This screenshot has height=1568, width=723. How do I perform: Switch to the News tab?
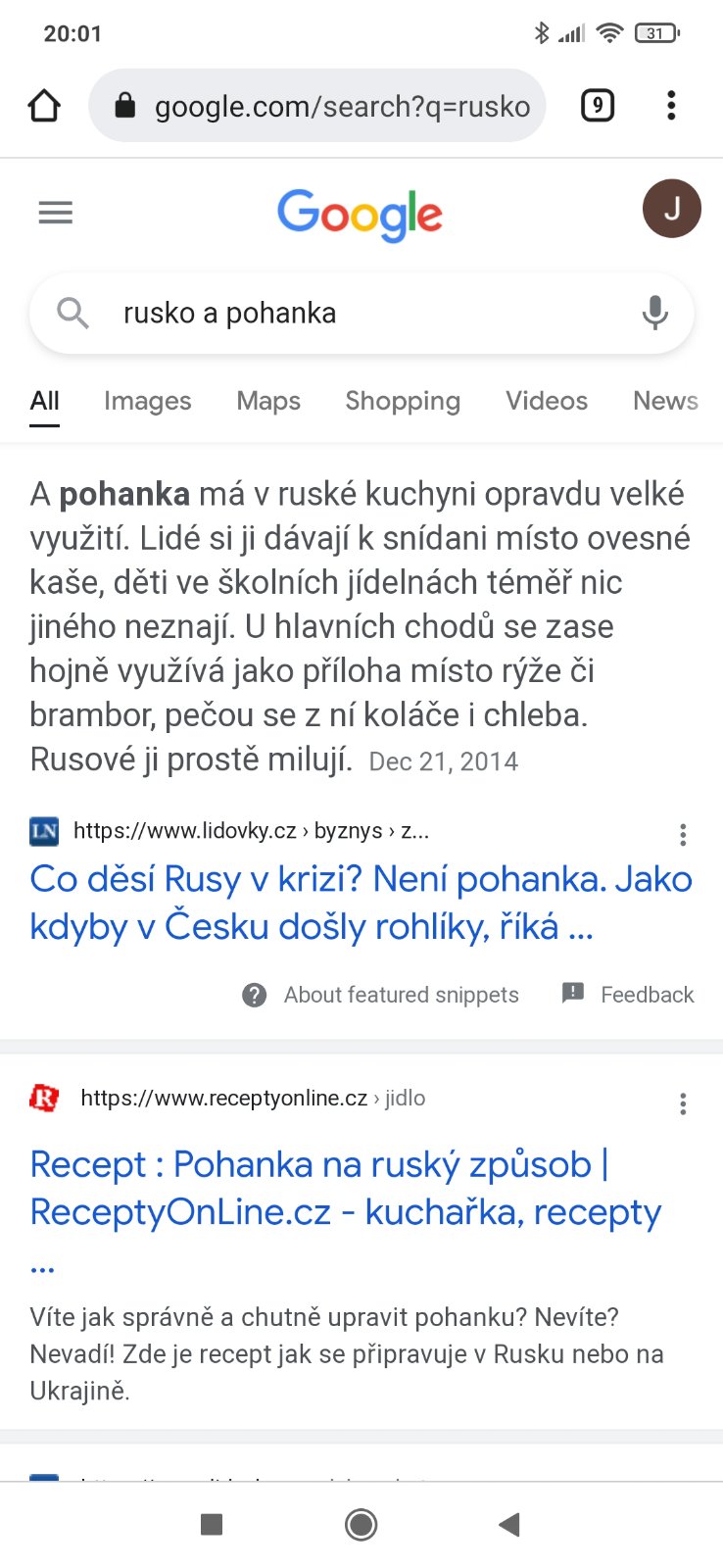pyautogui.click(x=665, y=401)
